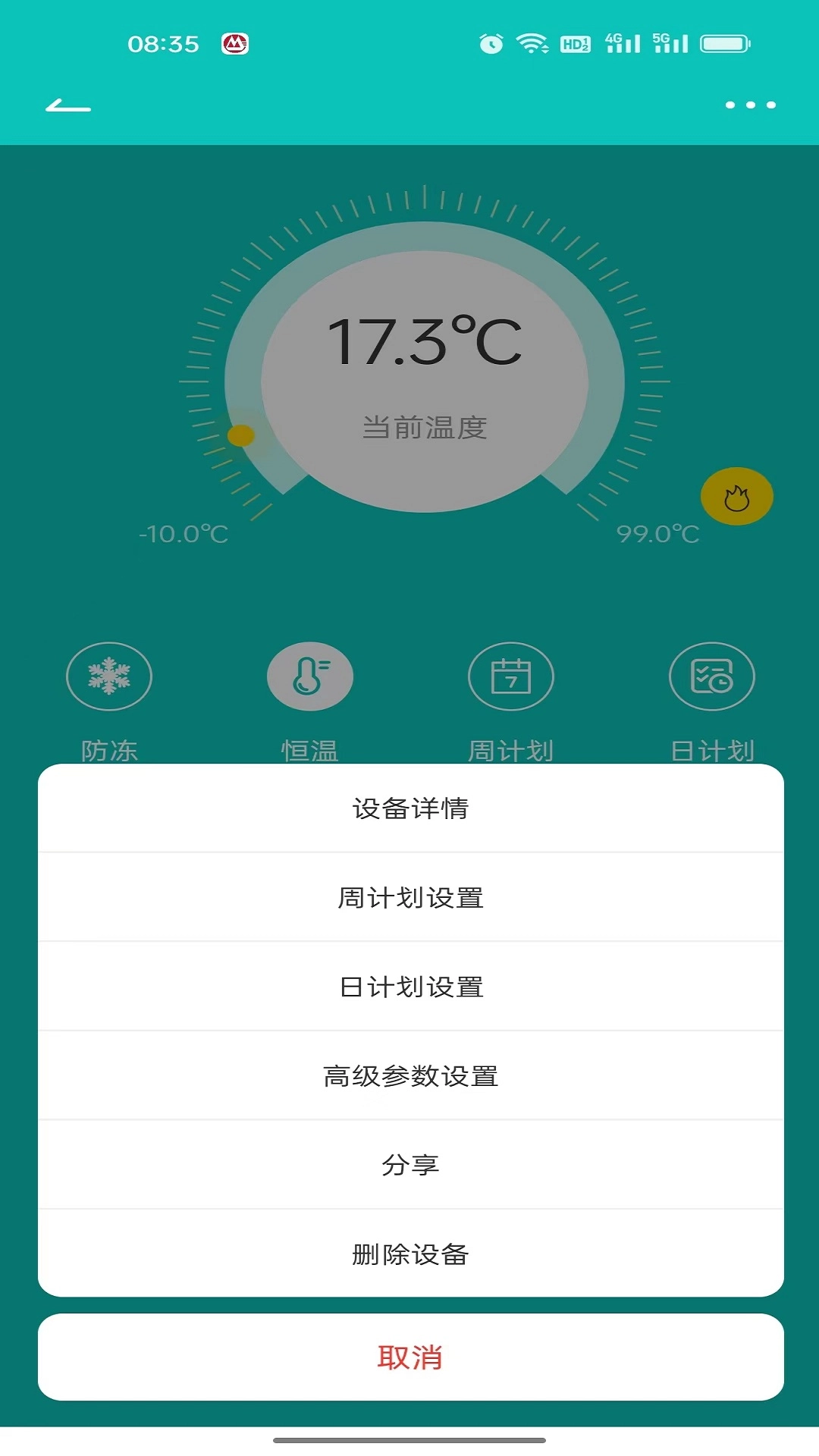
Task: Select the 恒温 constant temperature mode icon
Action: tap(309, 676)
